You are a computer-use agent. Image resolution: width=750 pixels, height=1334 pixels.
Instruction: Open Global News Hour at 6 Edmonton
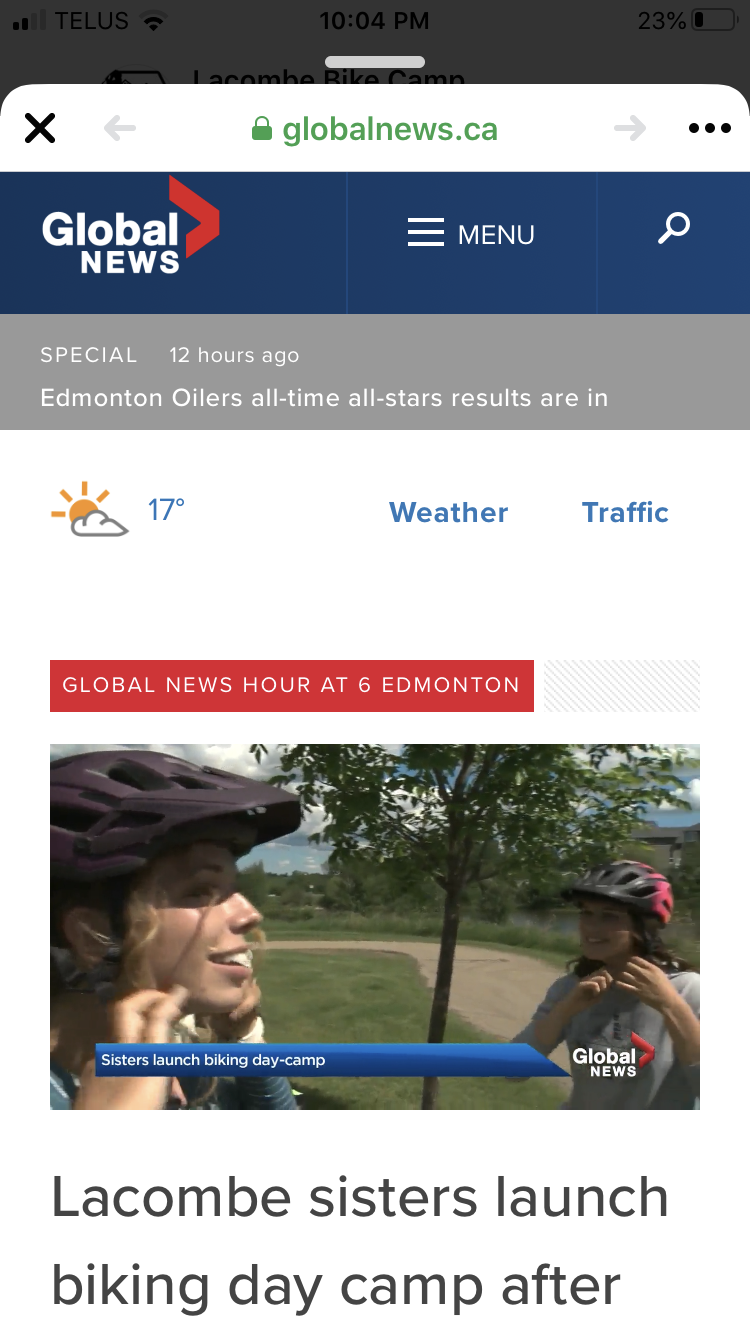pyautogui.click(x=291, y=685)
